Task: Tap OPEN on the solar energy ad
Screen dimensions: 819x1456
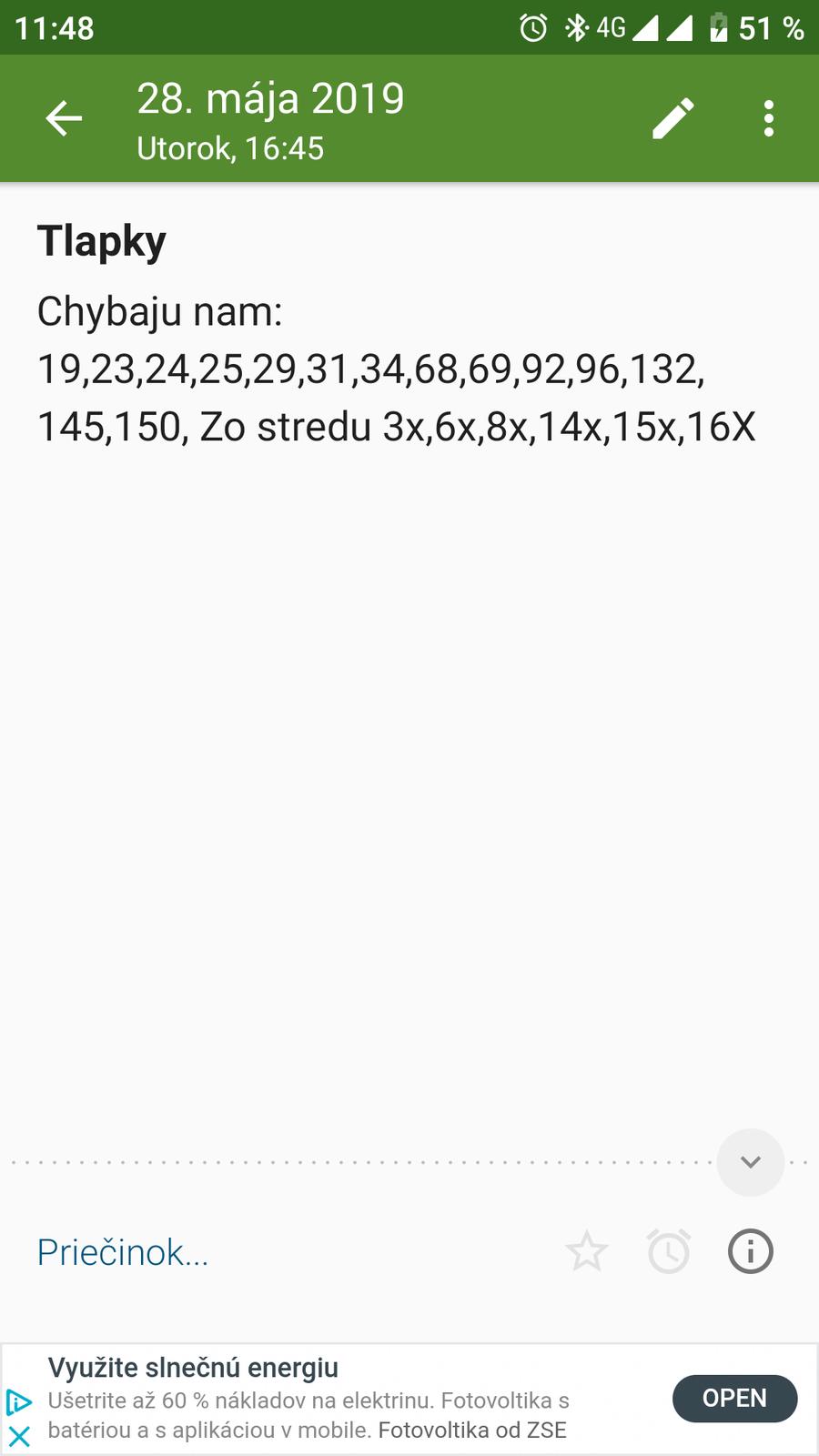Action: tap(734, 1399)
